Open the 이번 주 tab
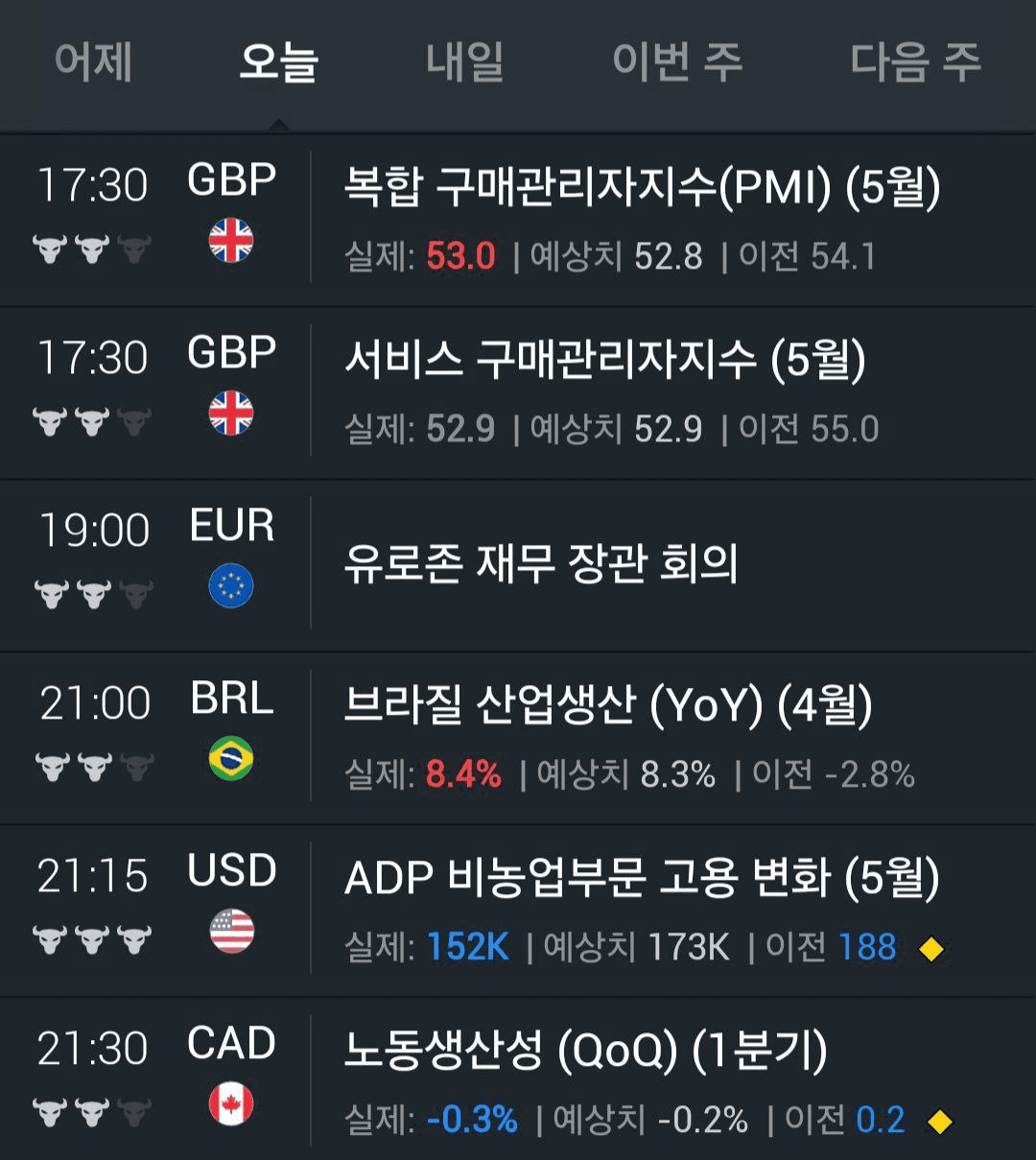The width and height of the screenshot is (1036, 1160). (677, 63)
